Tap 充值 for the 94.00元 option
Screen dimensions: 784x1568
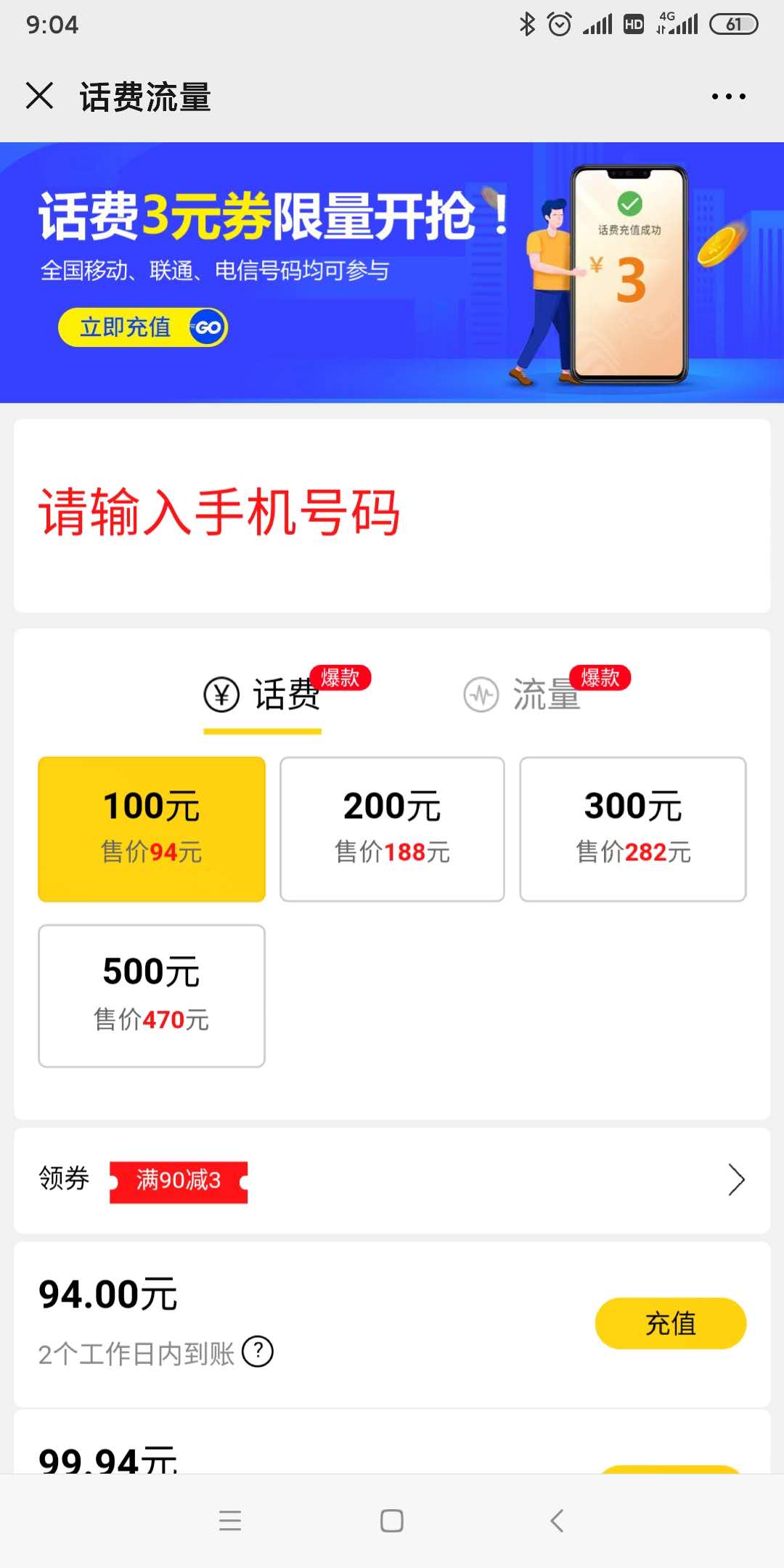tap(670, 1323)
